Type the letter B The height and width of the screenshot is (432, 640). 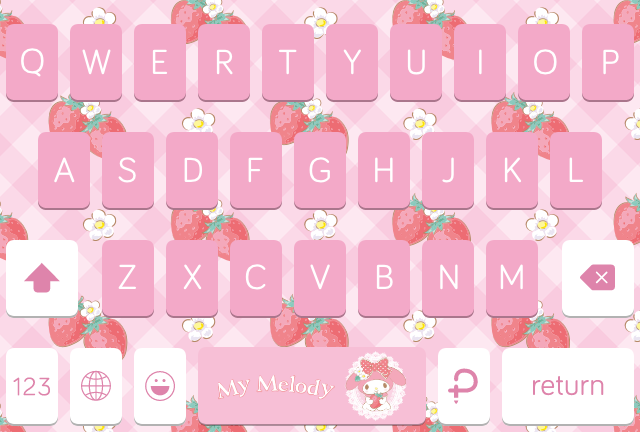coord(384,277)
